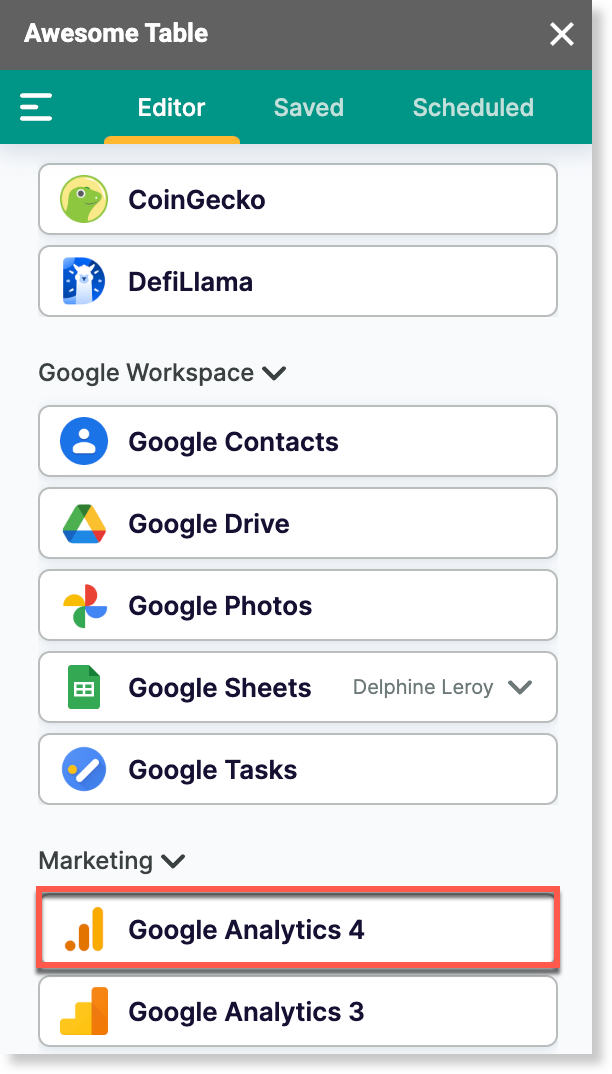Image resolution: width=612 pixels, height=1074 pixels.
Task: Open Google Analytics 3 connector
Action: (x=297, y=1012)
